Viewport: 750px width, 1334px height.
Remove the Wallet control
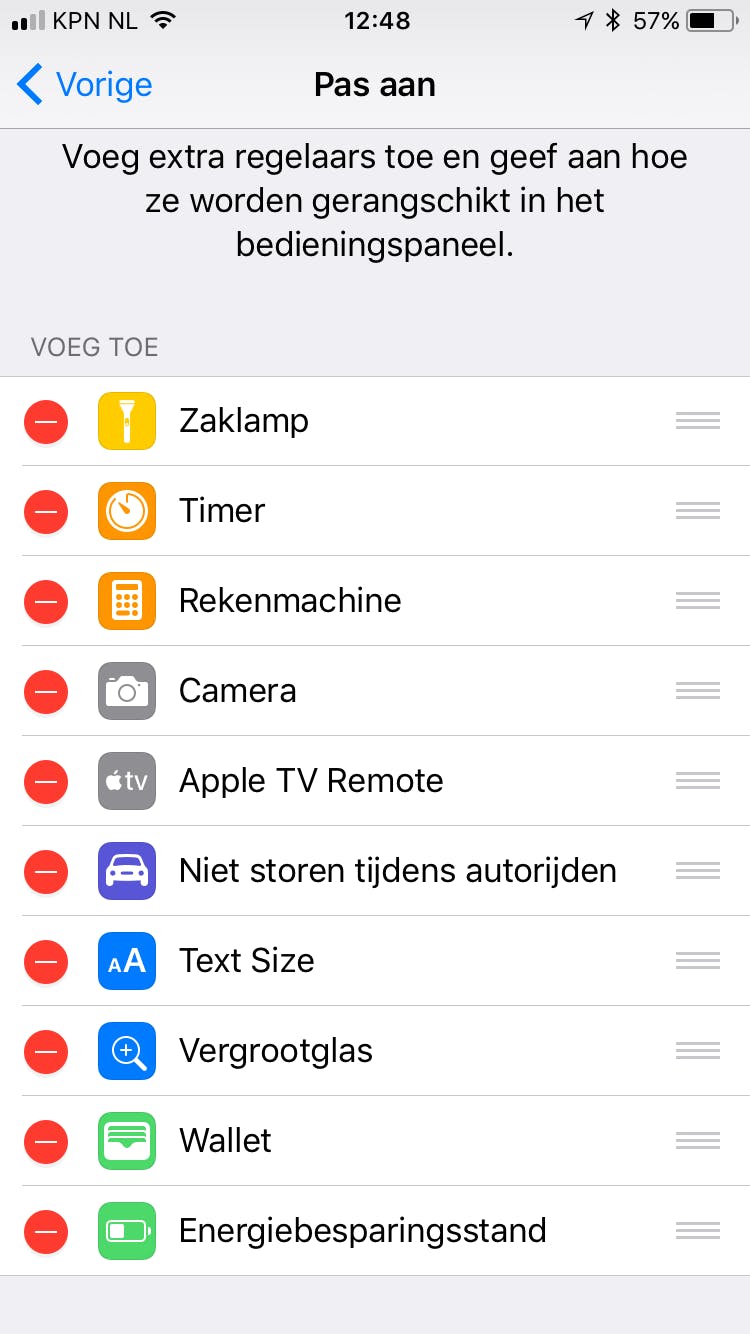click(46, 1141)
